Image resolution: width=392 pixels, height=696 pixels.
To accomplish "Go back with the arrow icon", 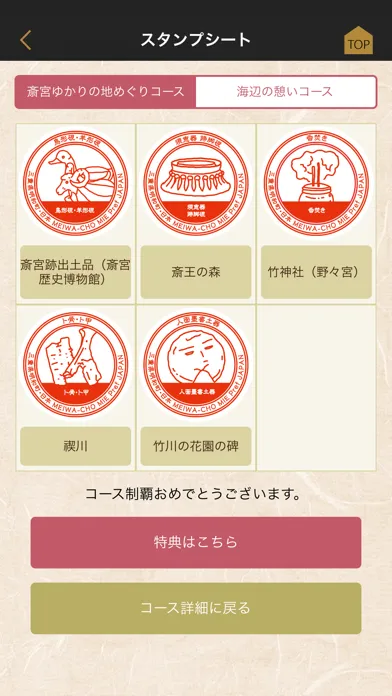I will click(x=25, y=40).
